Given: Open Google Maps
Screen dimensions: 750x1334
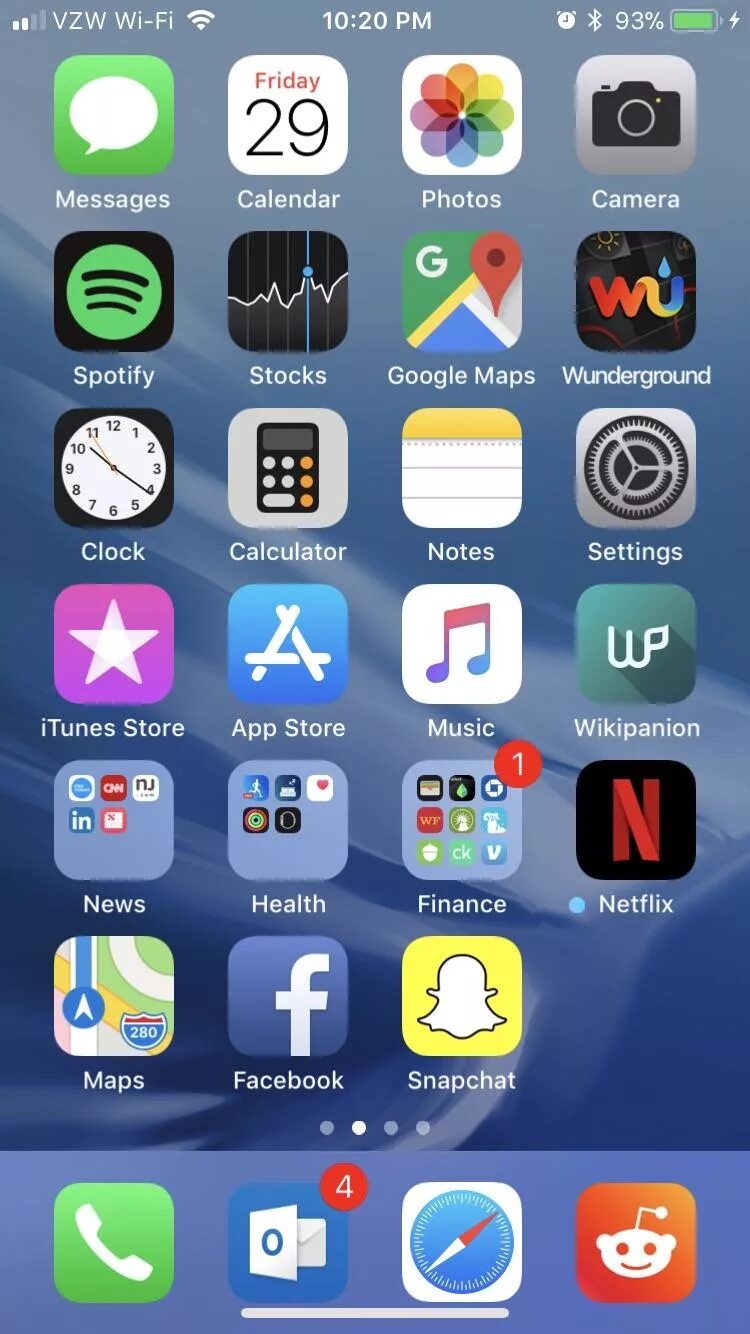Looking at the screenshot, I should pos(461,291).
